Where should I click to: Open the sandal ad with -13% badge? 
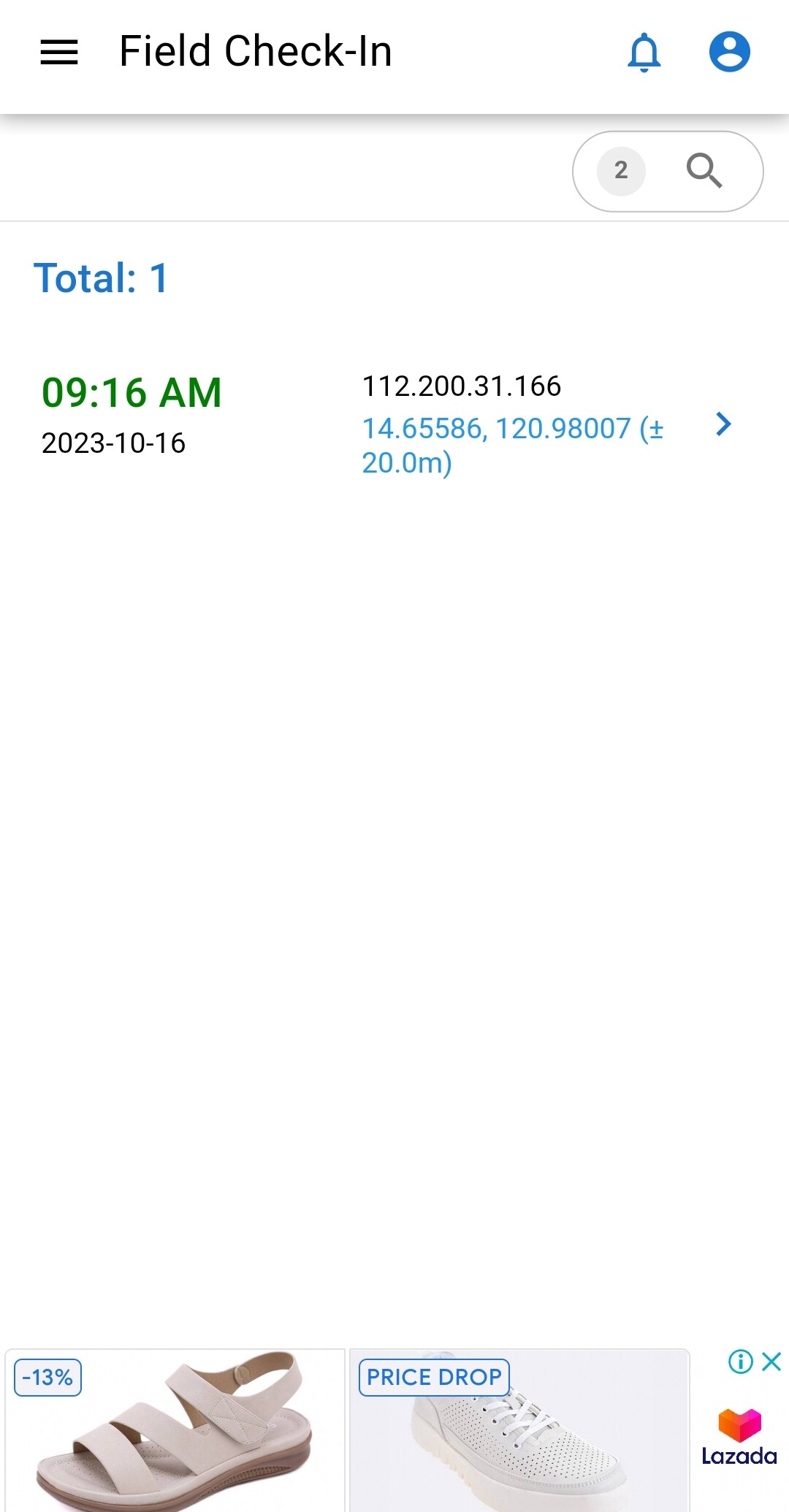[x=175, y=1430]
